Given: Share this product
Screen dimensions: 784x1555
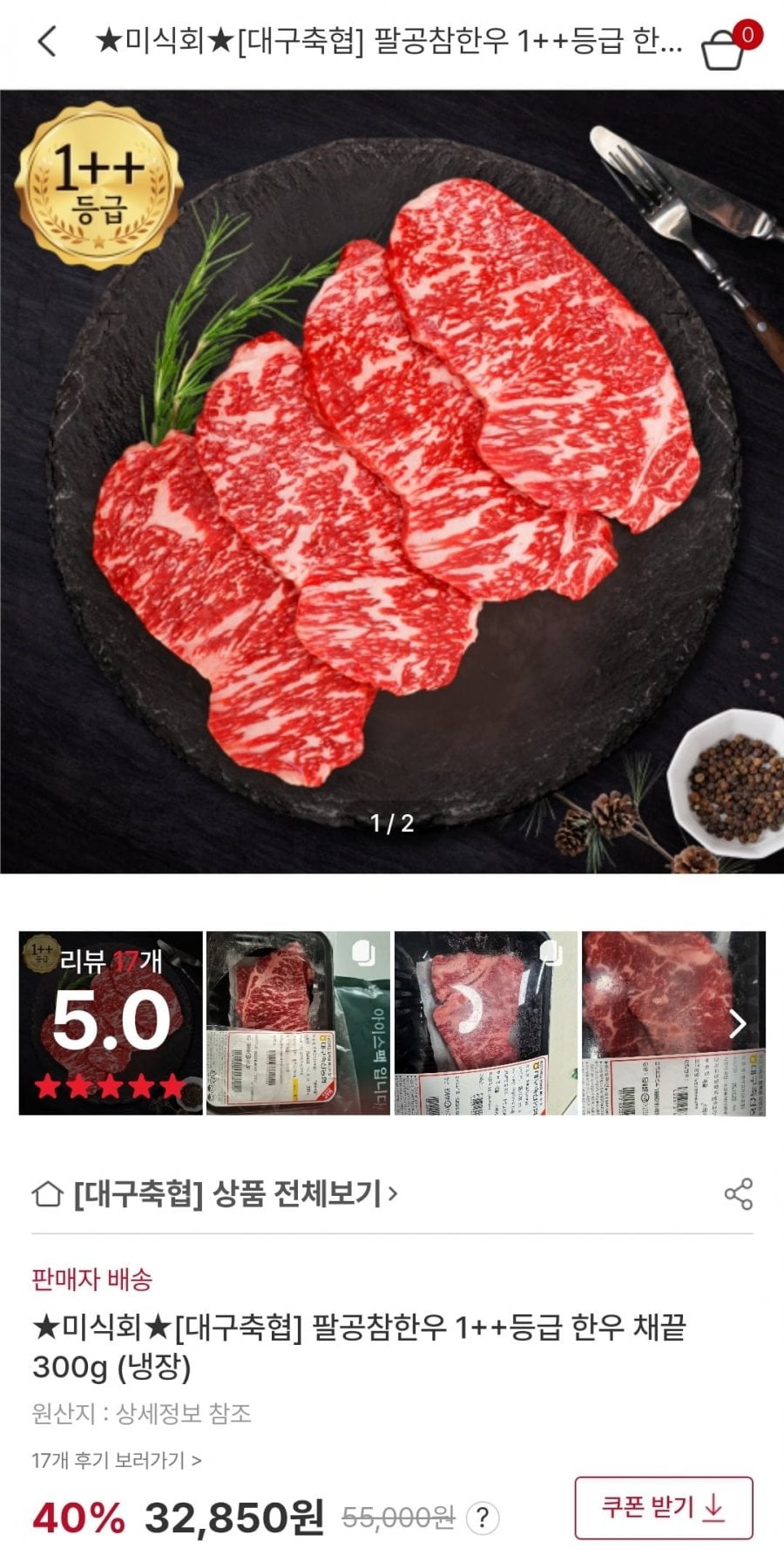Looking at the screenshot, I should [x=738, y=1194].
